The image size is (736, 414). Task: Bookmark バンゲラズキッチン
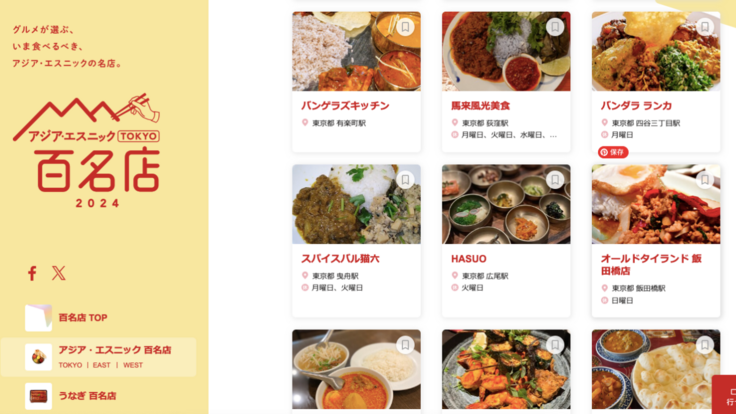(x=405, y=27)
